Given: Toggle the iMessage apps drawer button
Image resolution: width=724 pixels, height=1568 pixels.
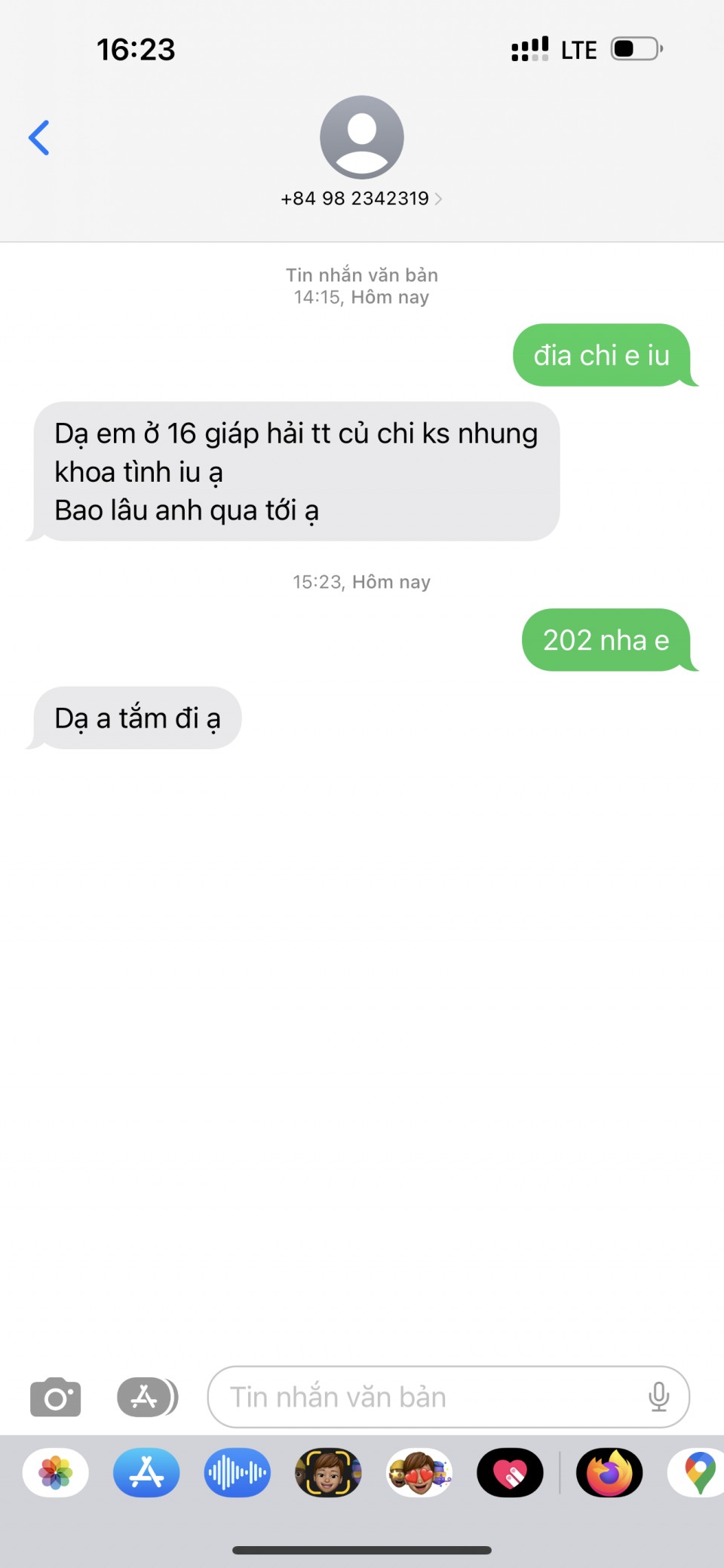Looking at the screenshot, I should coord(147,1398).
